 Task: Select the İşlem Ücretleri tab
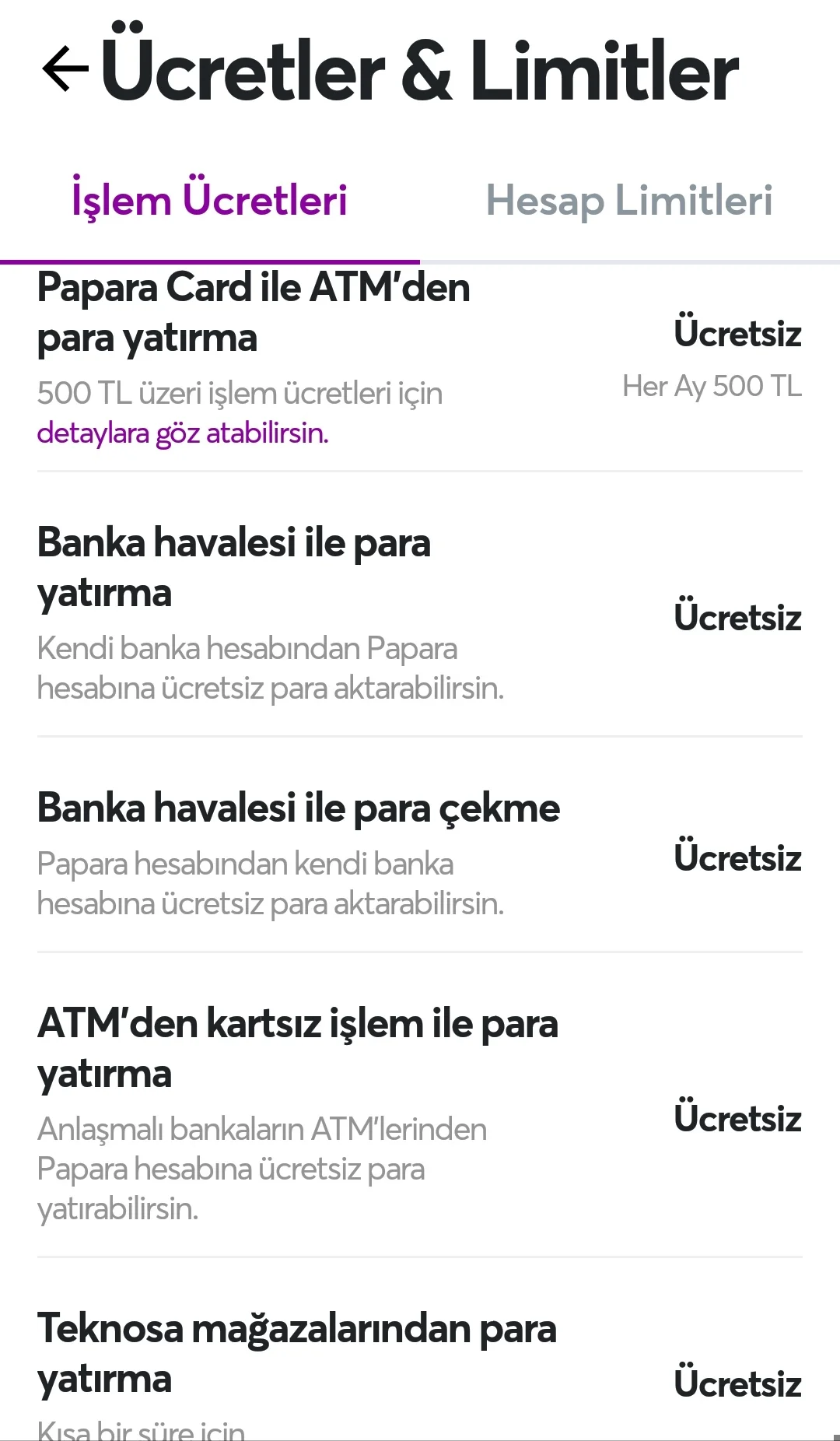[209, 202]
